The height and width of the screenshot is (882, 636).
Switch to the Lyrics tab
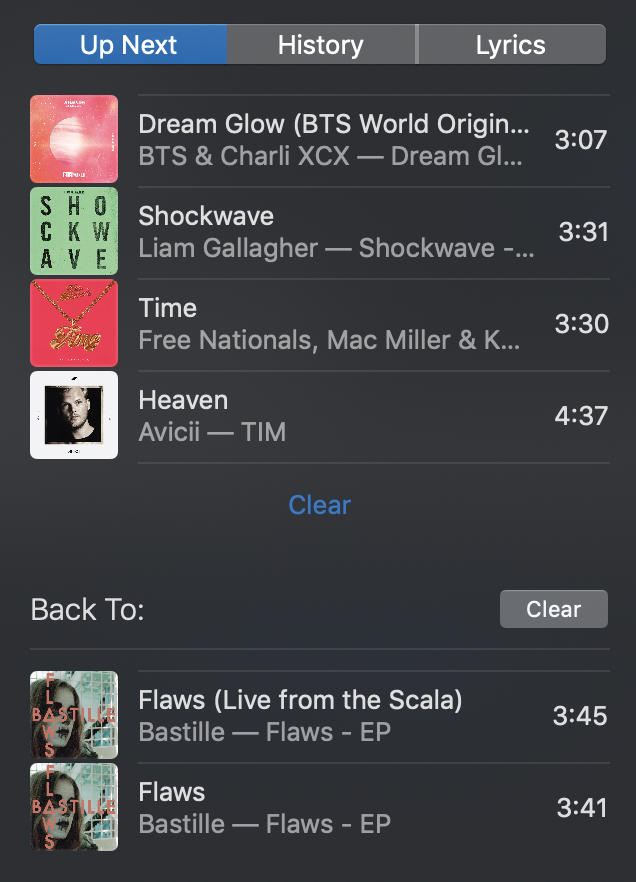(x=510, y=45)
